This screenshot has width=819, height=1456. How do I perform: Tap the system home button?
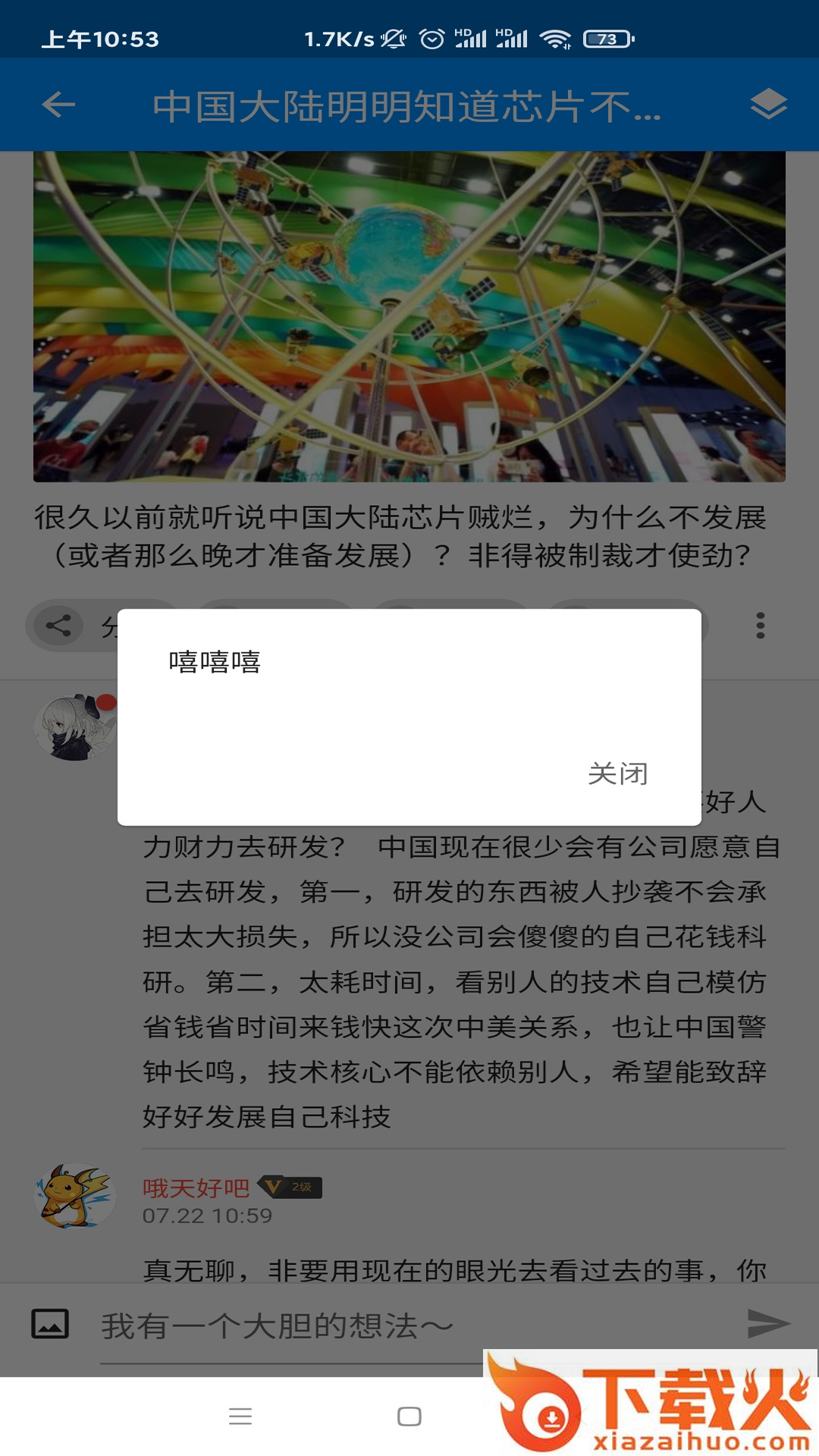pyautogui.click(x=409, y=1416)
